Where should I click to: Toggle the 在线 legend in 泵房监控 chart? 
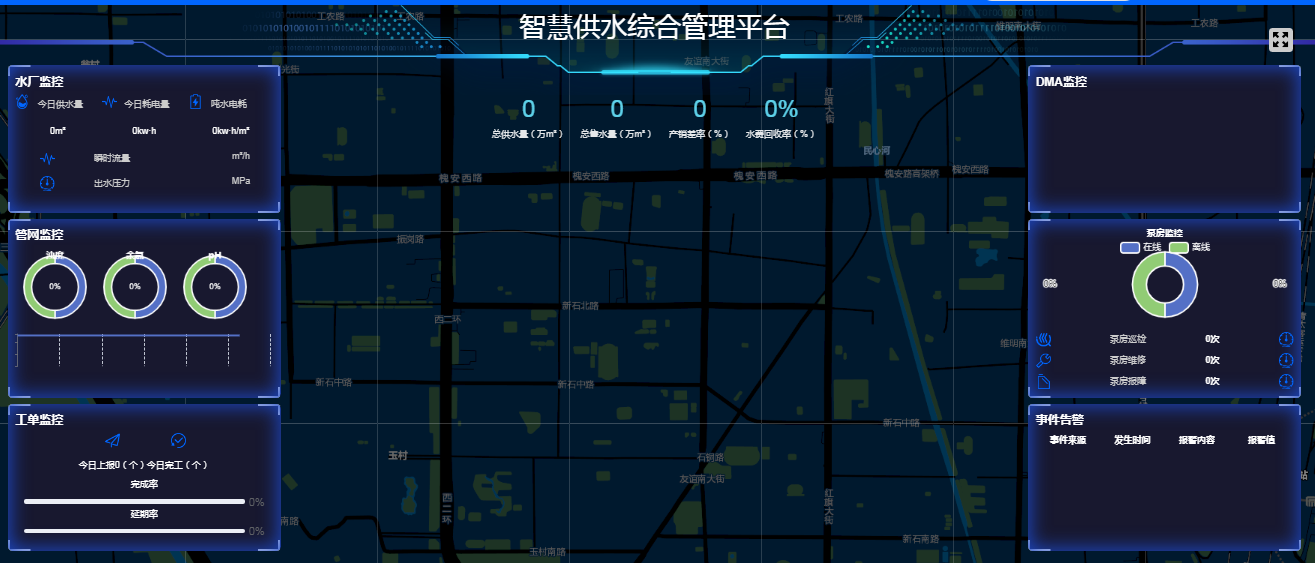(x=1140, y=247)
